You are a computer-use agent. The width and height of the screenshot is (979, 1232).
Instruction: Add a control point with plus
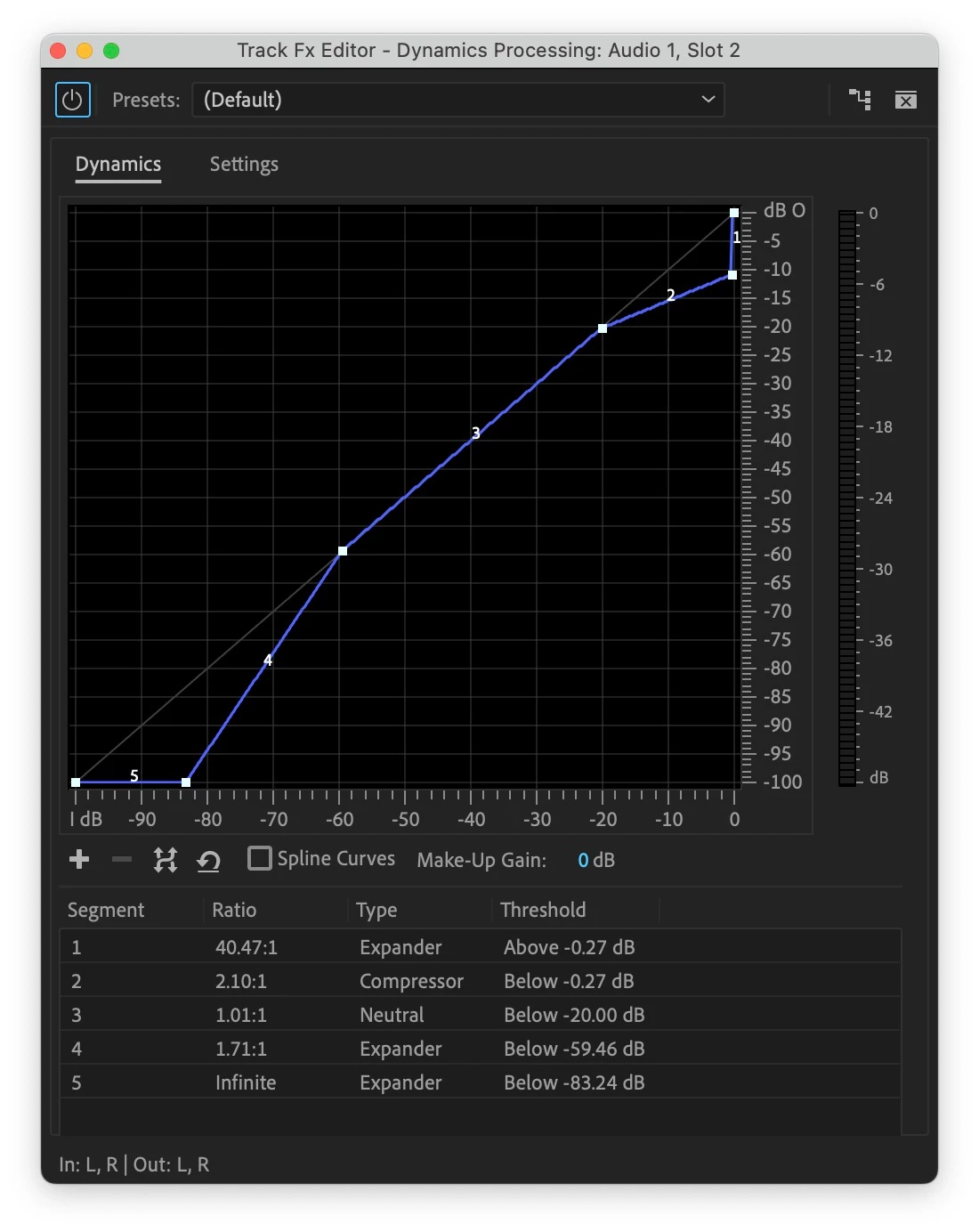[79, 859]
